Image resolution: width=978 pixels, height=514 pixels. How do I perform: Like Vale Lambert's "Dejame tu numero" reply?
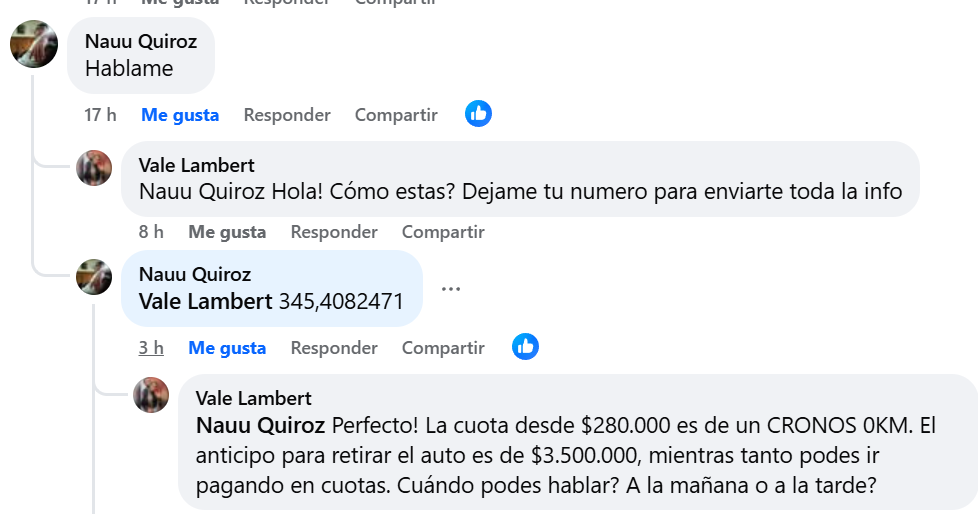[x=227, y=232]
